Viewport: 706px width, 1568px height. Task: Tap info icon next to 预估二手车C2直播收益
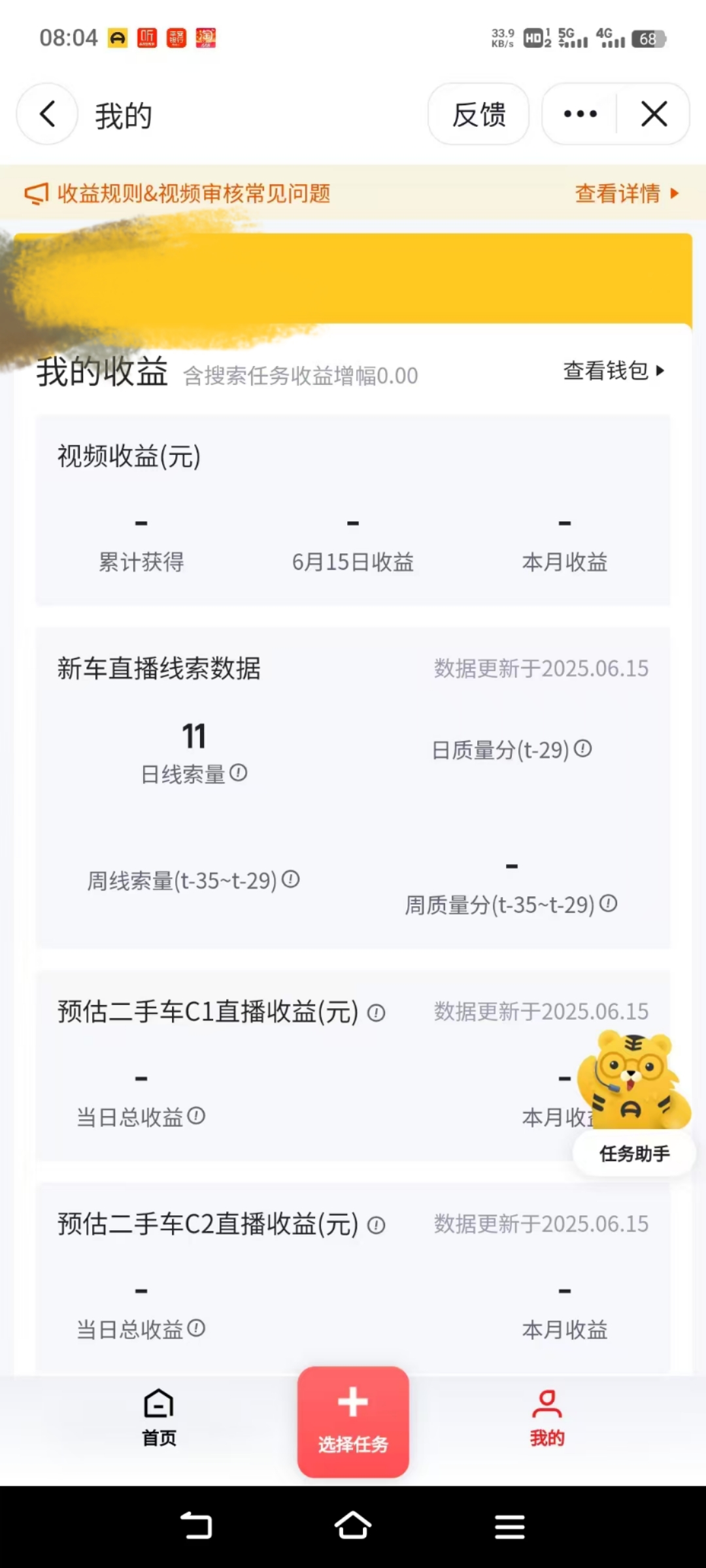click(376, 1225)
